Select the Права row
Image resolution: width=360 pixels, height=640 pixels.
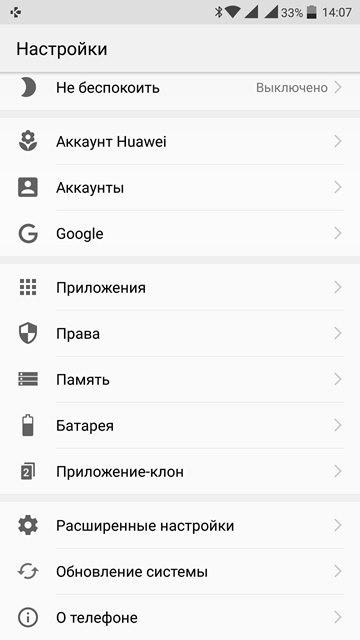180,333
